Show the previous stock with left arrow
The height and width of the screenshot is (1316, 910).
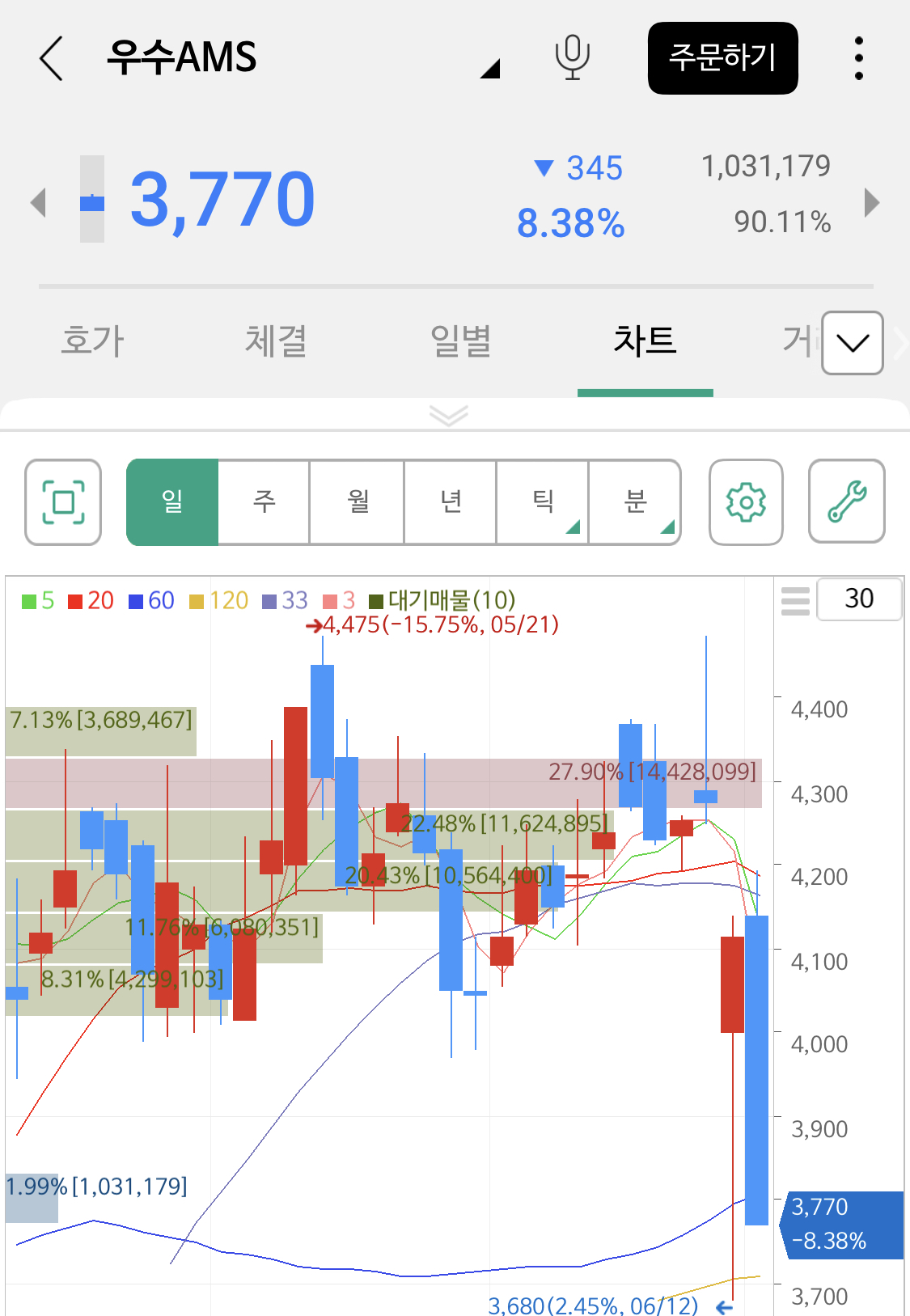pos(38,202)
